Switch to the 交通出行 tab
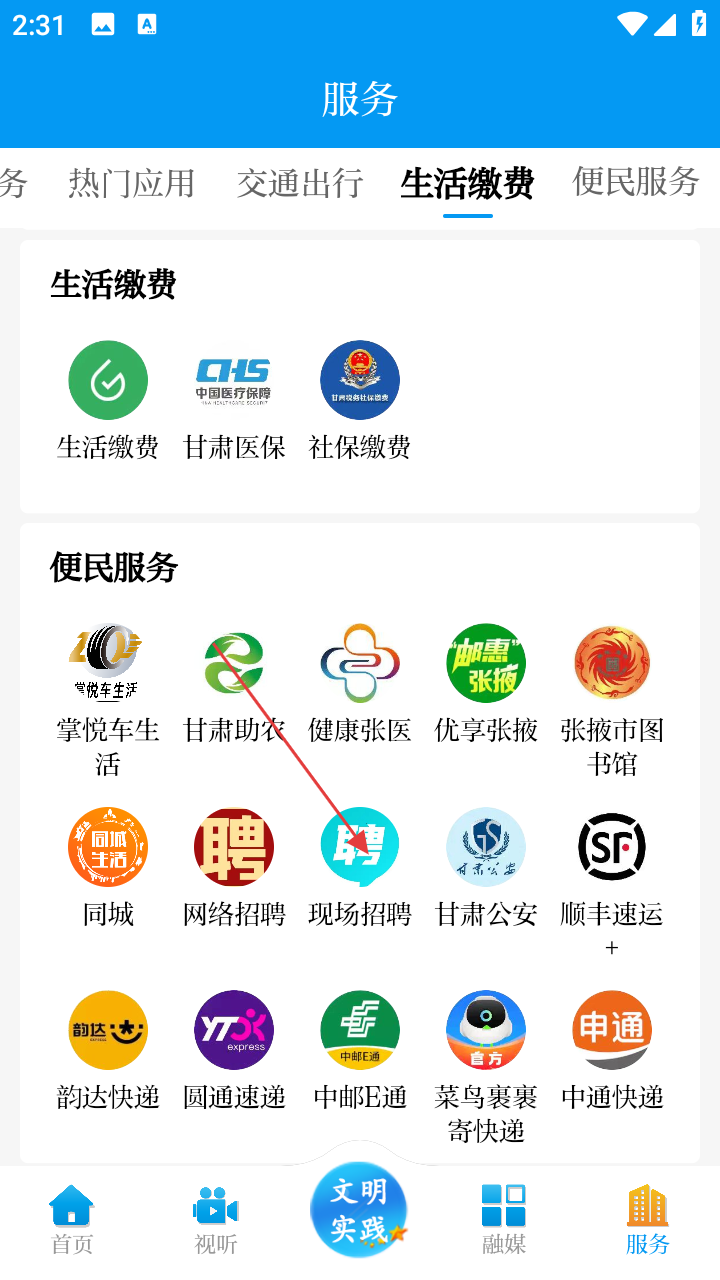 299,183
